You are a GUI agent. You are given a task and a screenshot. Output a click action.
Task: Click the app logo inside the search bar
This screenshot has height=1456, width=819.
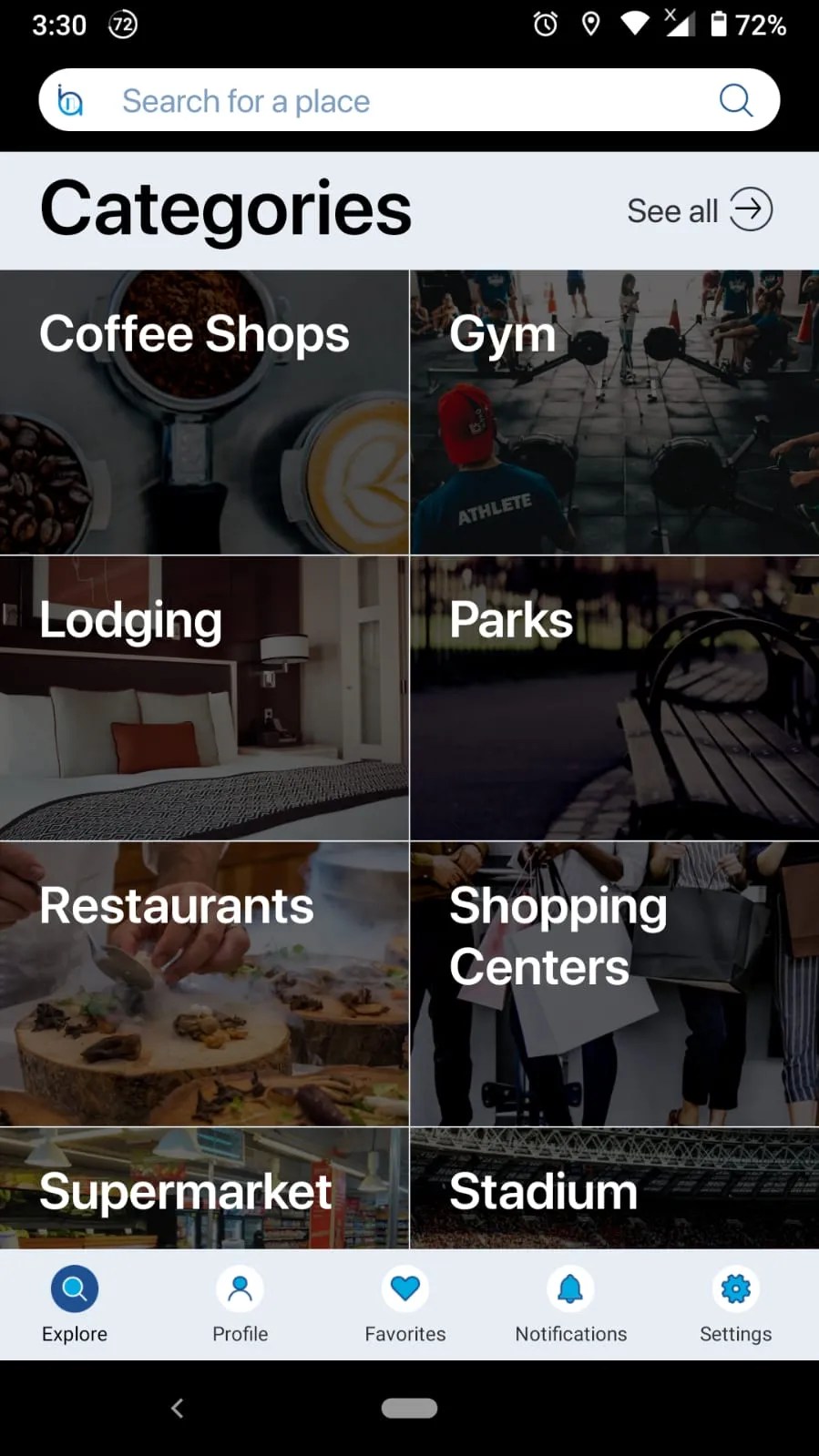[x=70, y=100]
